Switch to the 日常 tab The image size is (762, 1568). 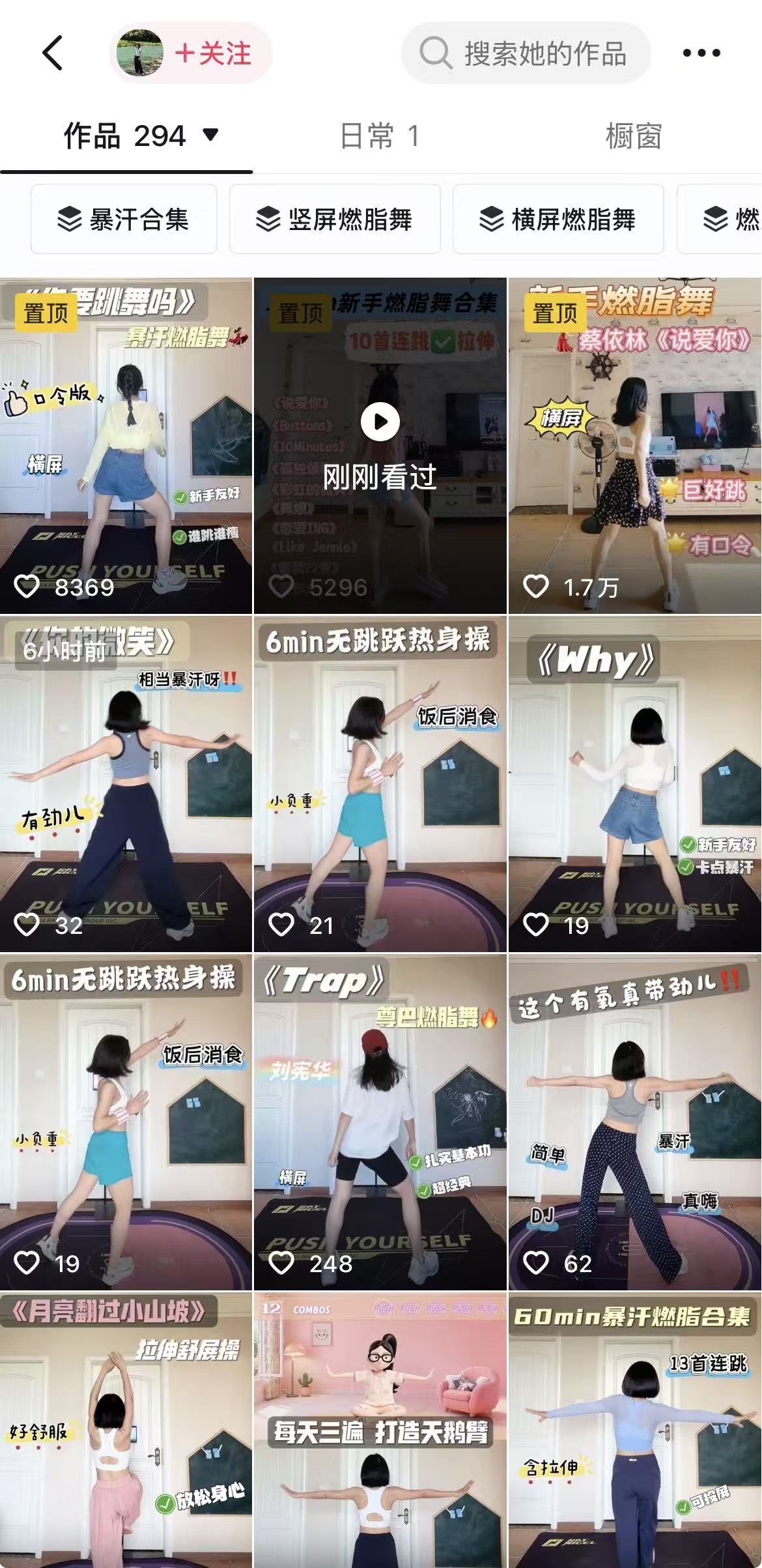click(380, 136)
